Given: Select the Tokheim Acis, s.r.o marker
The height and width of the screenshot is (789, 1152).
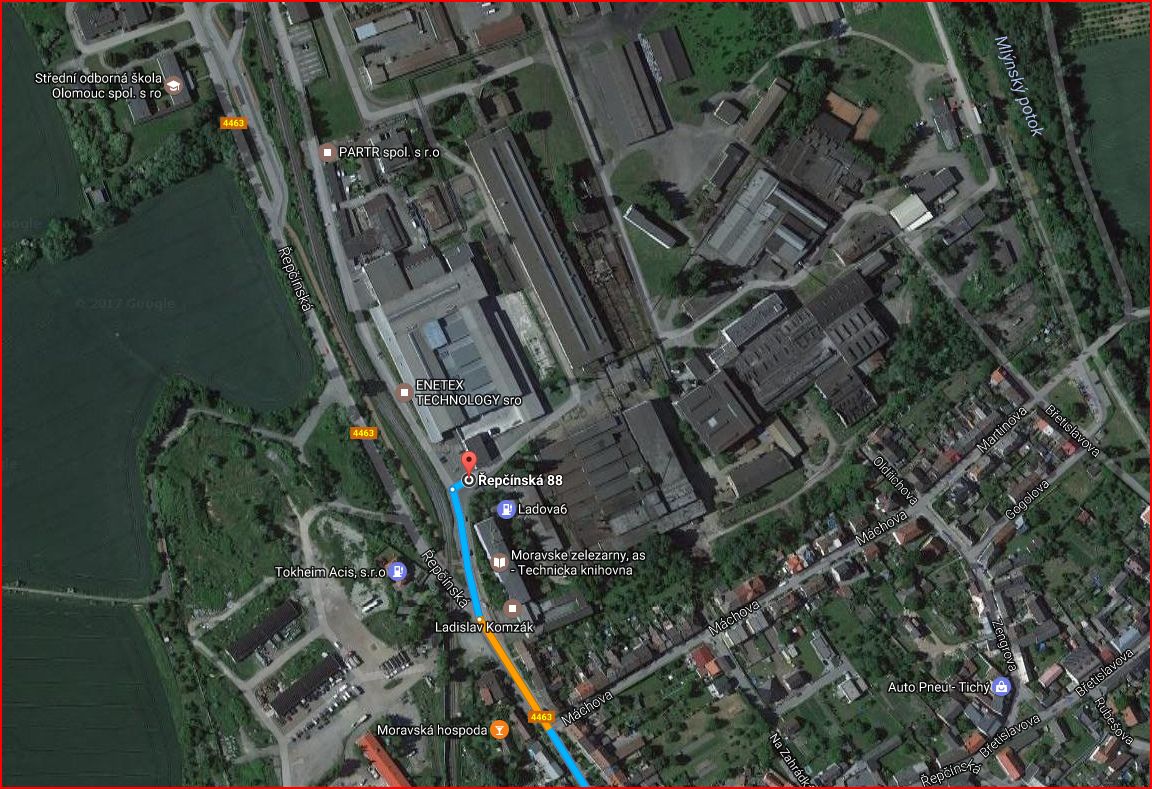Looking at the screenshot, I should coord(399,572).
